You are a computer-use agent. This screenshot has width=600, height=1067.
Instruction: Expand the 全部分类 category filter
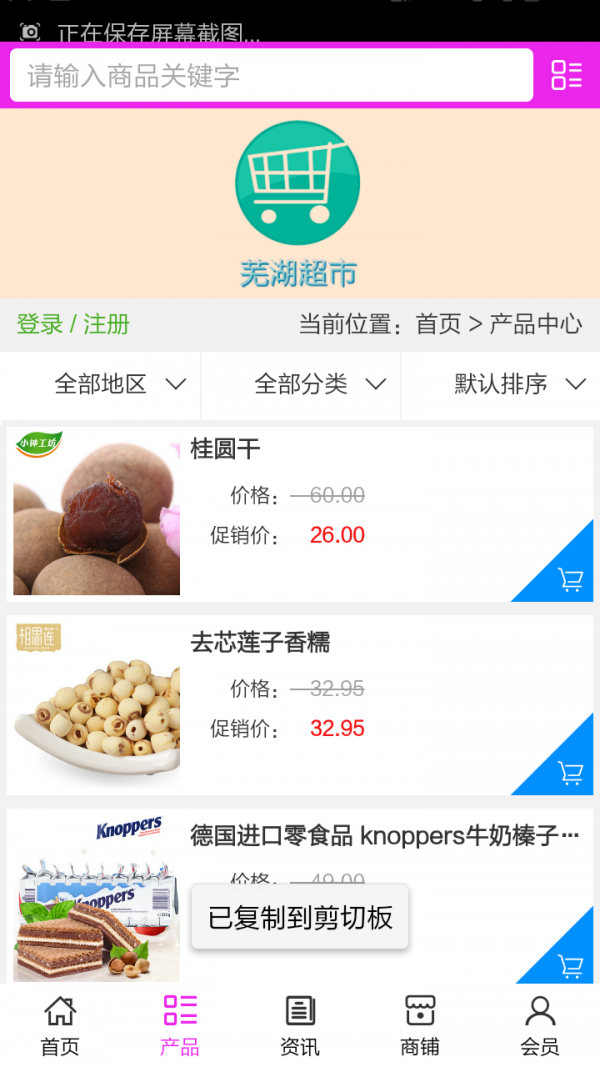pyautogui.click(x=320, y=384)
